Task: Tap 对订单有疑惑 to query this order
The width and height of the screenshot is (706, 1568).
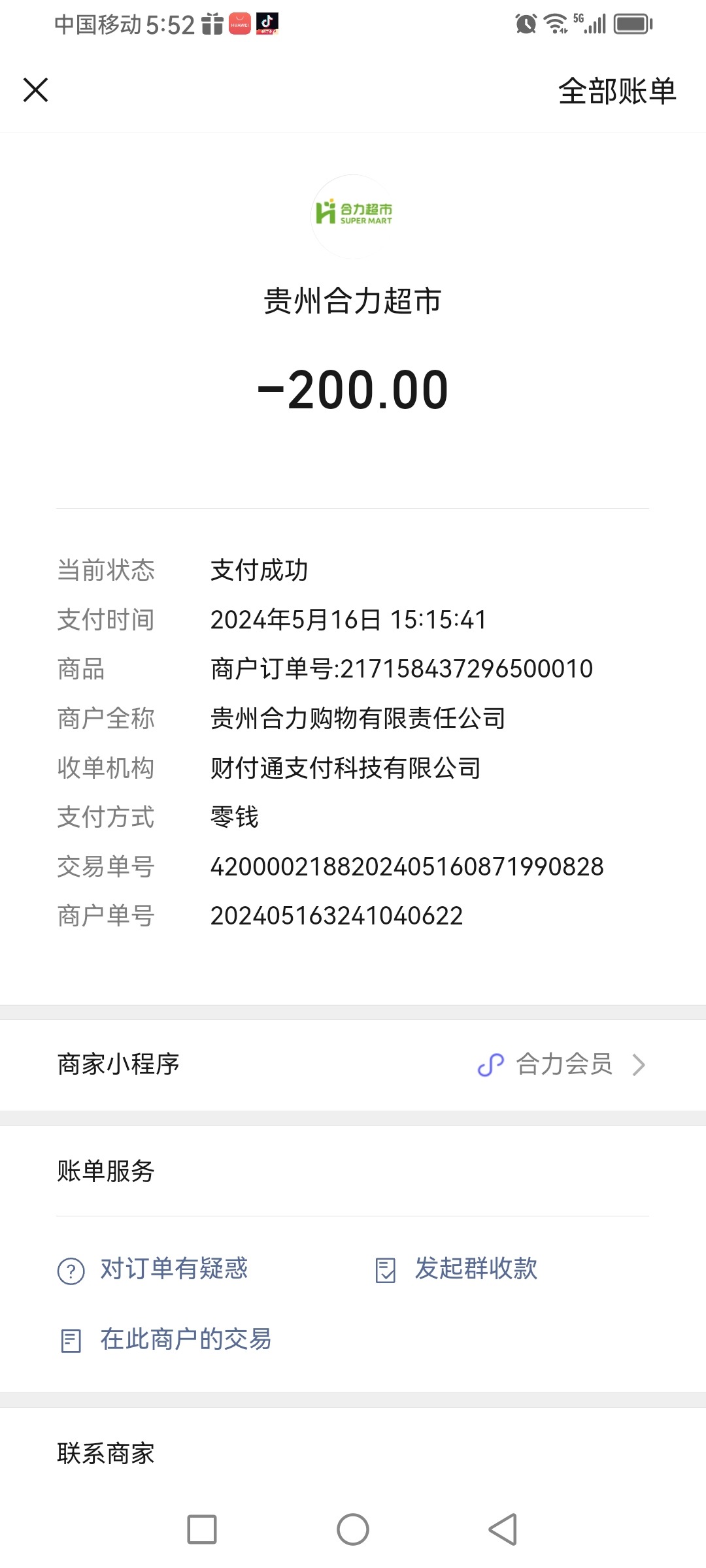Action: [x=173, y=1269]
